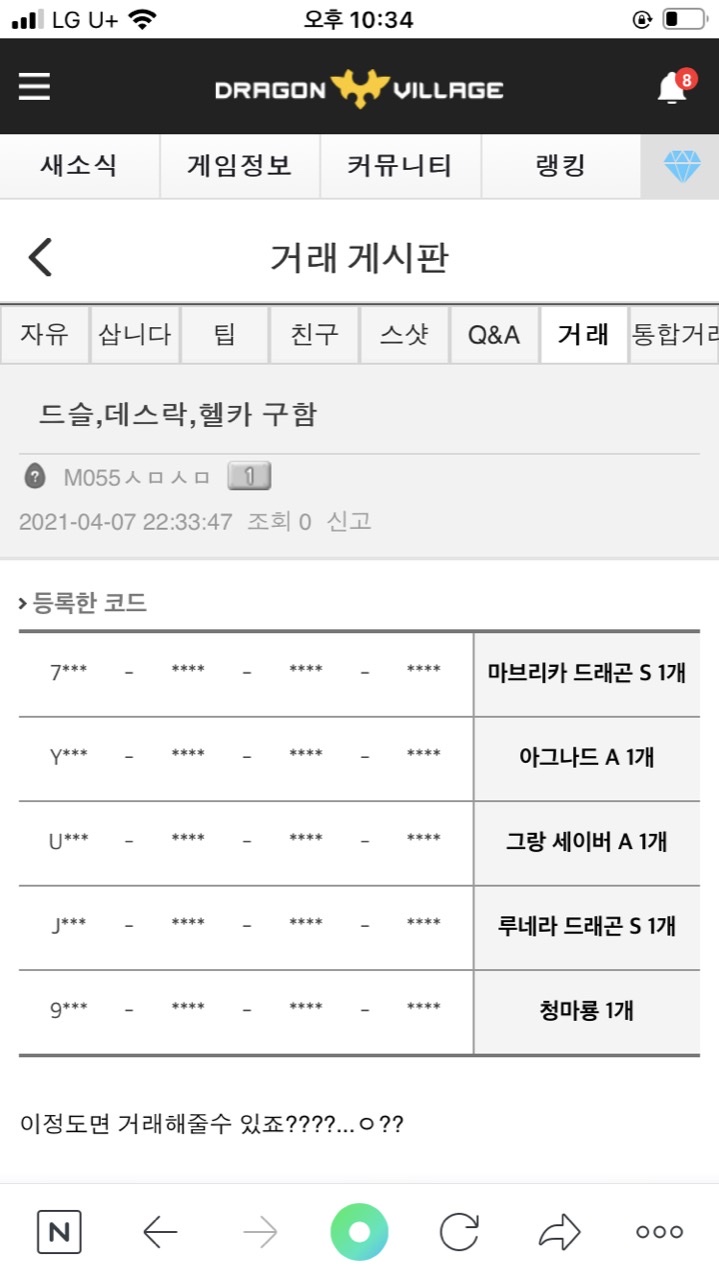This screenshot has height=1280, width=719.
Task: Select the 팁 board tab
Action: (224, 334)
